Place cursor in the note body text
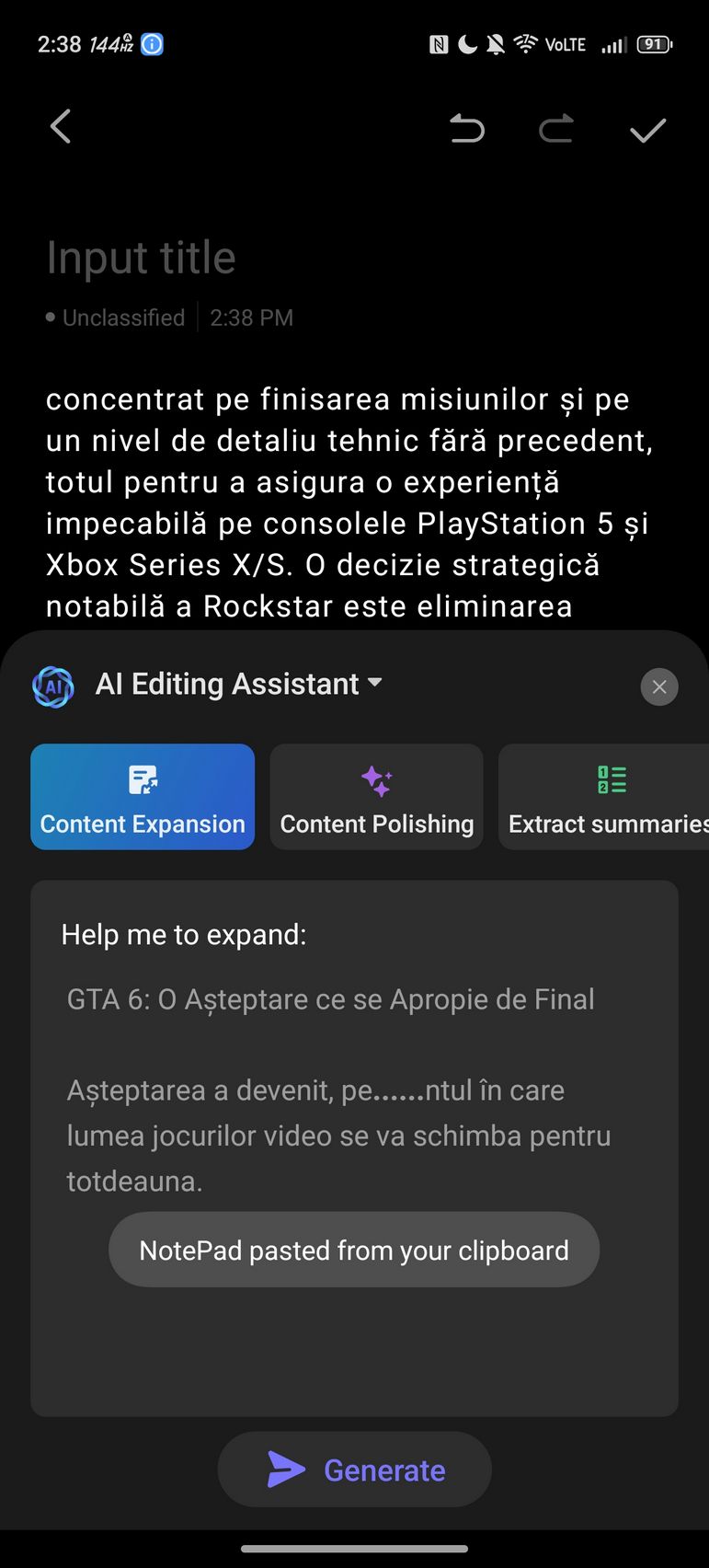 (349, 502)
